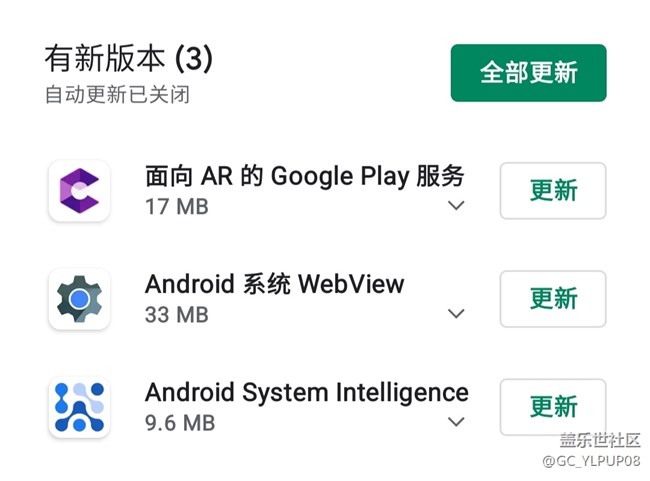Tap the 全部更新 button
The height and width of the screenshot is (481, 650).
pos(528,73)
